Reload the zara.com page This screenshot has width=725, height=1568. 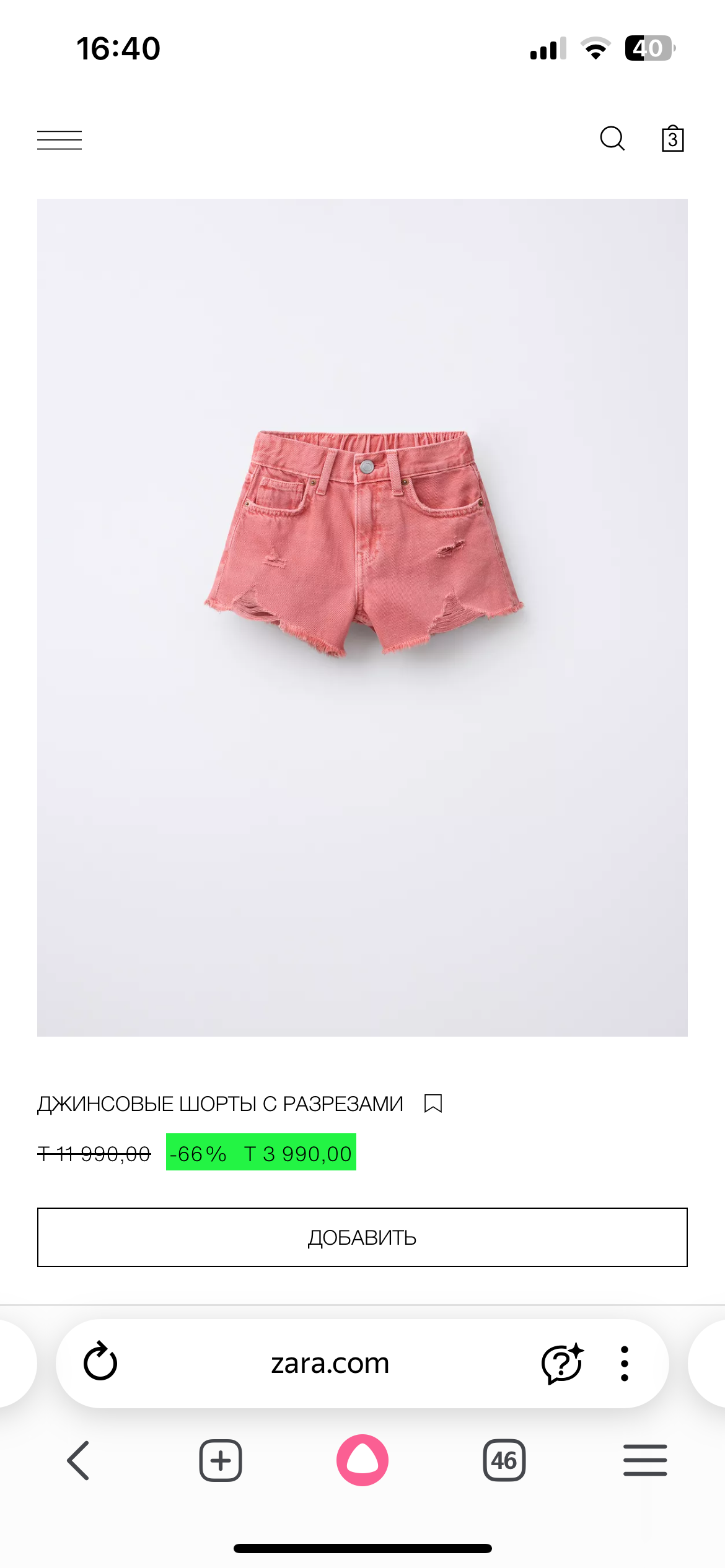tap(100, 1362)
